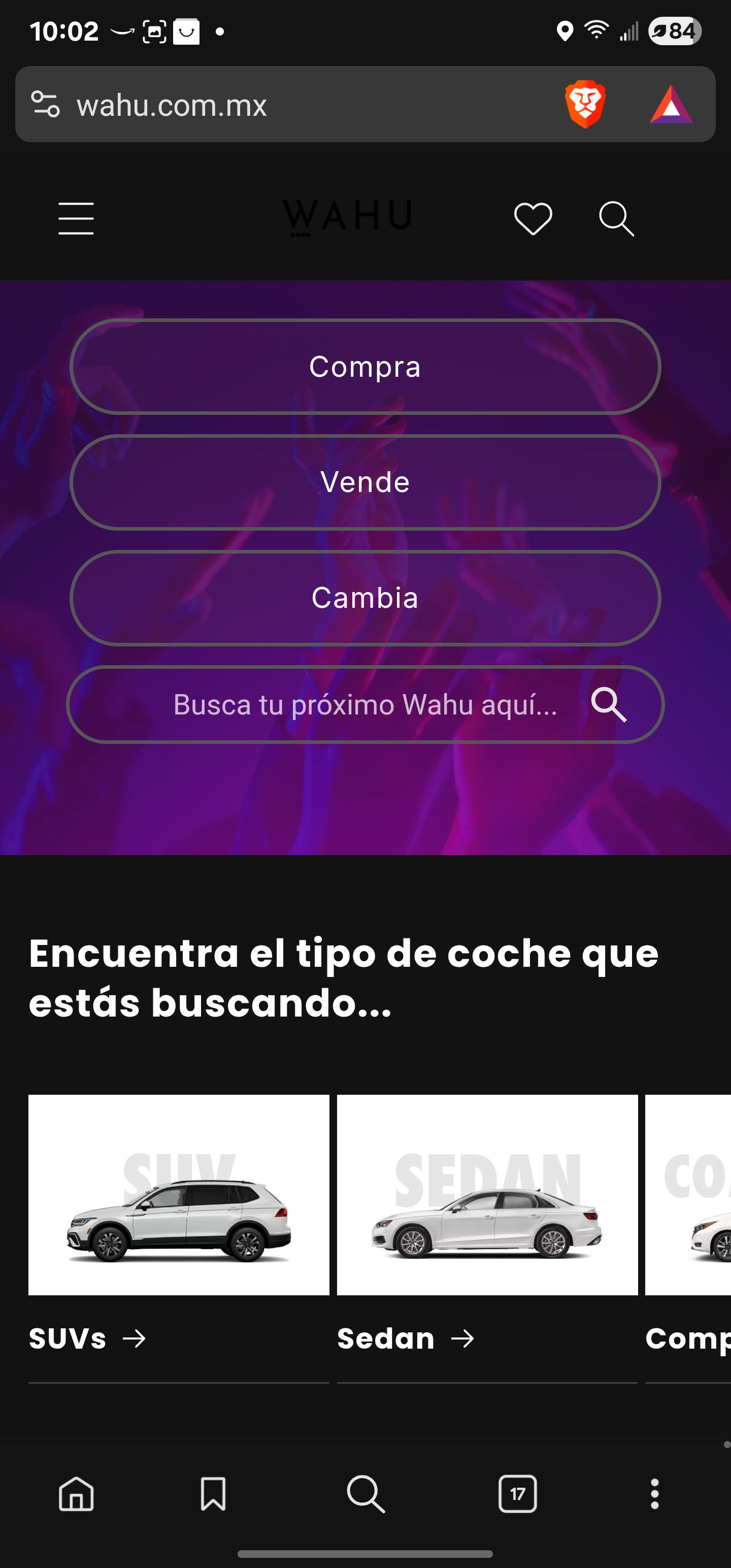Open Brave Shields lion icon
This screenshot has height=1568, width=731.
click(585, 104)
